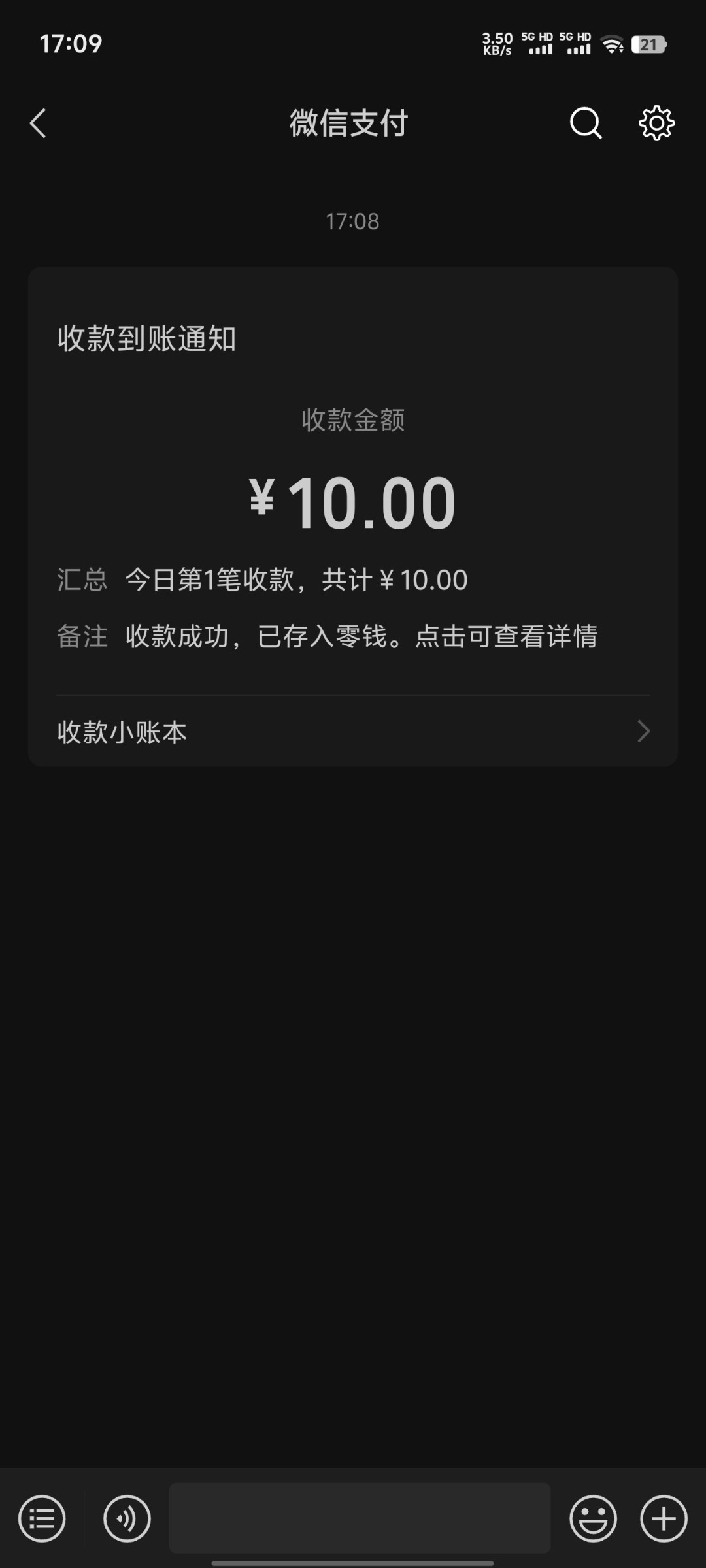Open the 收款小账本 row

click(x=353, y=732)
